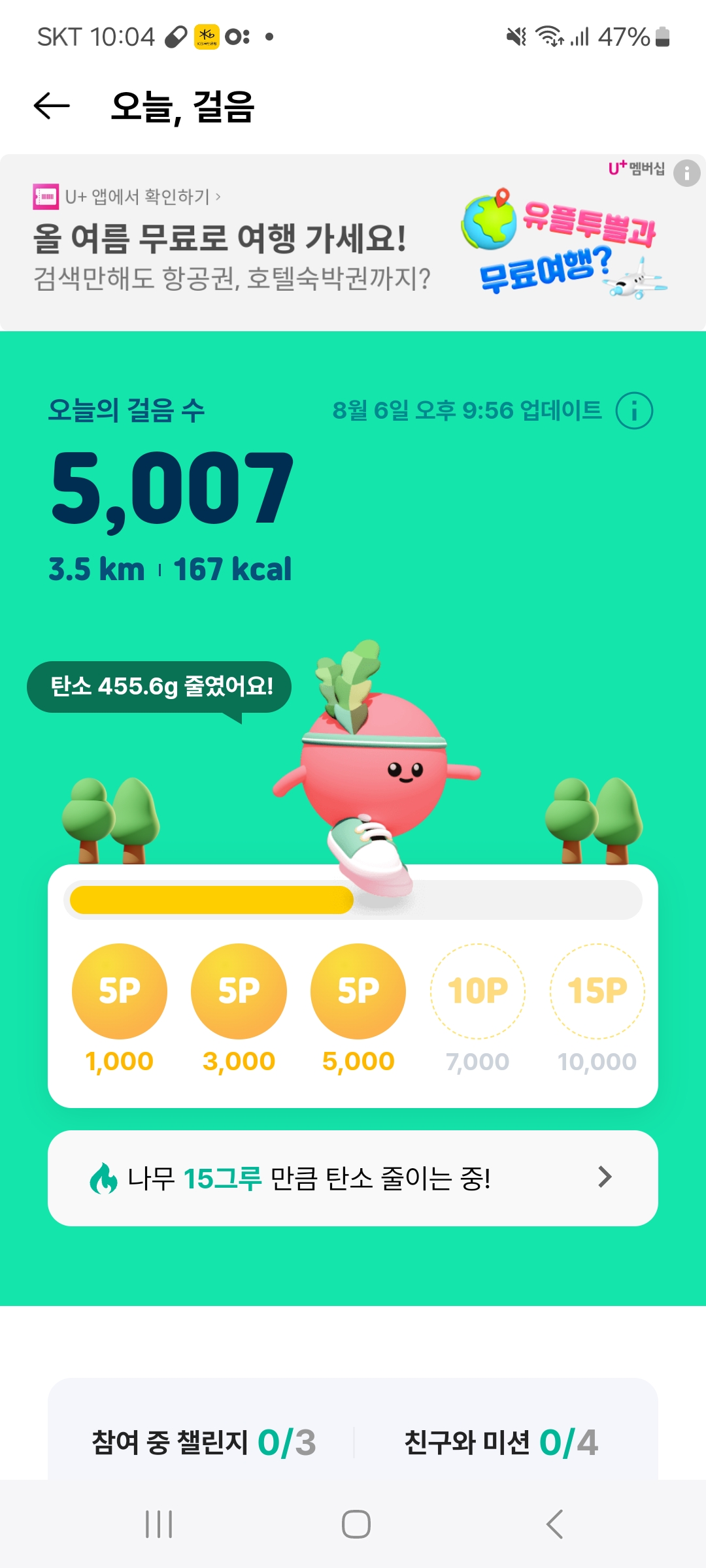This screenshot has width=706, height=1568.
Task: Tap the ad info icon beside U+ 멤버십
Action: tap(686, 174)
